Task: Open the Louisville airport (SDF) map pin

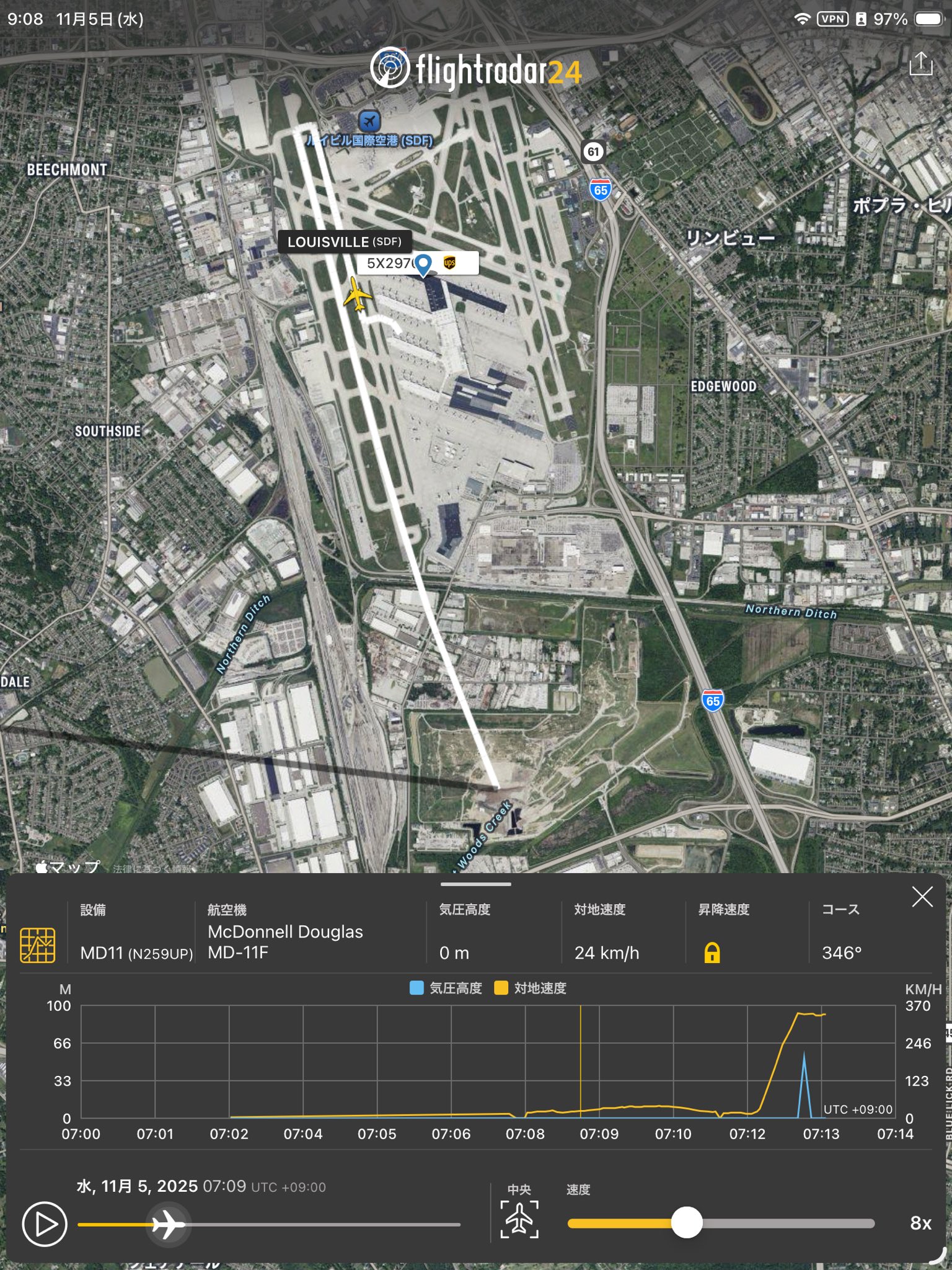Action: (369, 121)
